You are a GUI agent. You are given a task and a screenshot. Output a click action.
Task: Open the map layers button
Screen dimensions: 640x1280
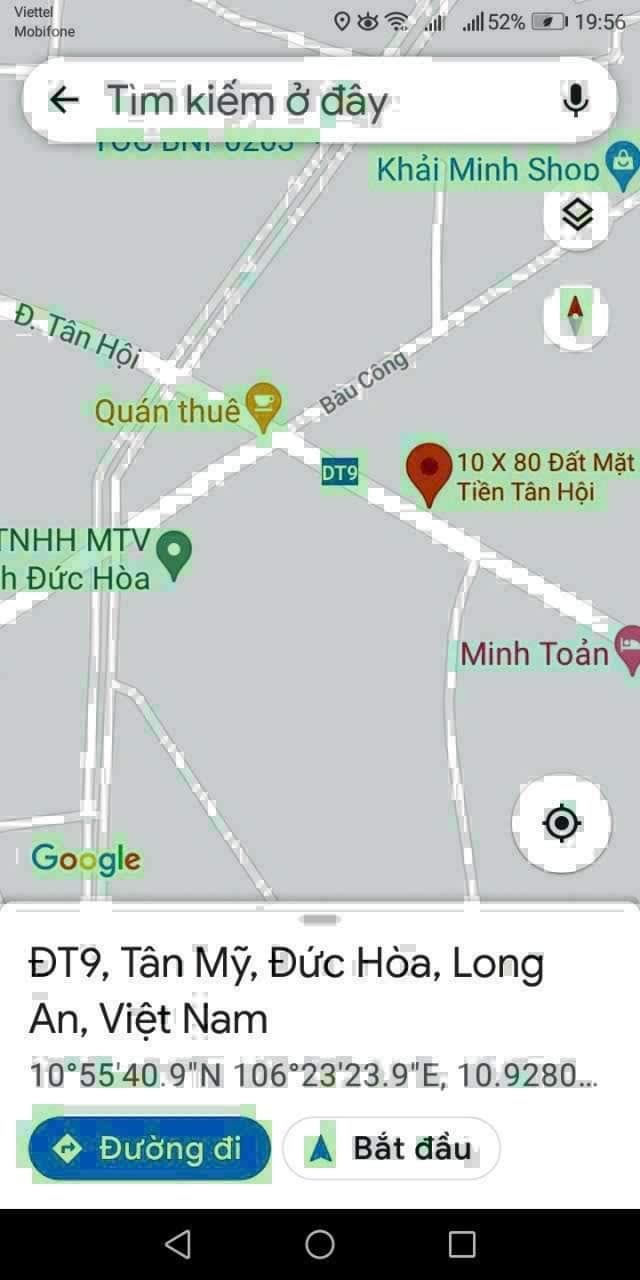tap(577, 214)
